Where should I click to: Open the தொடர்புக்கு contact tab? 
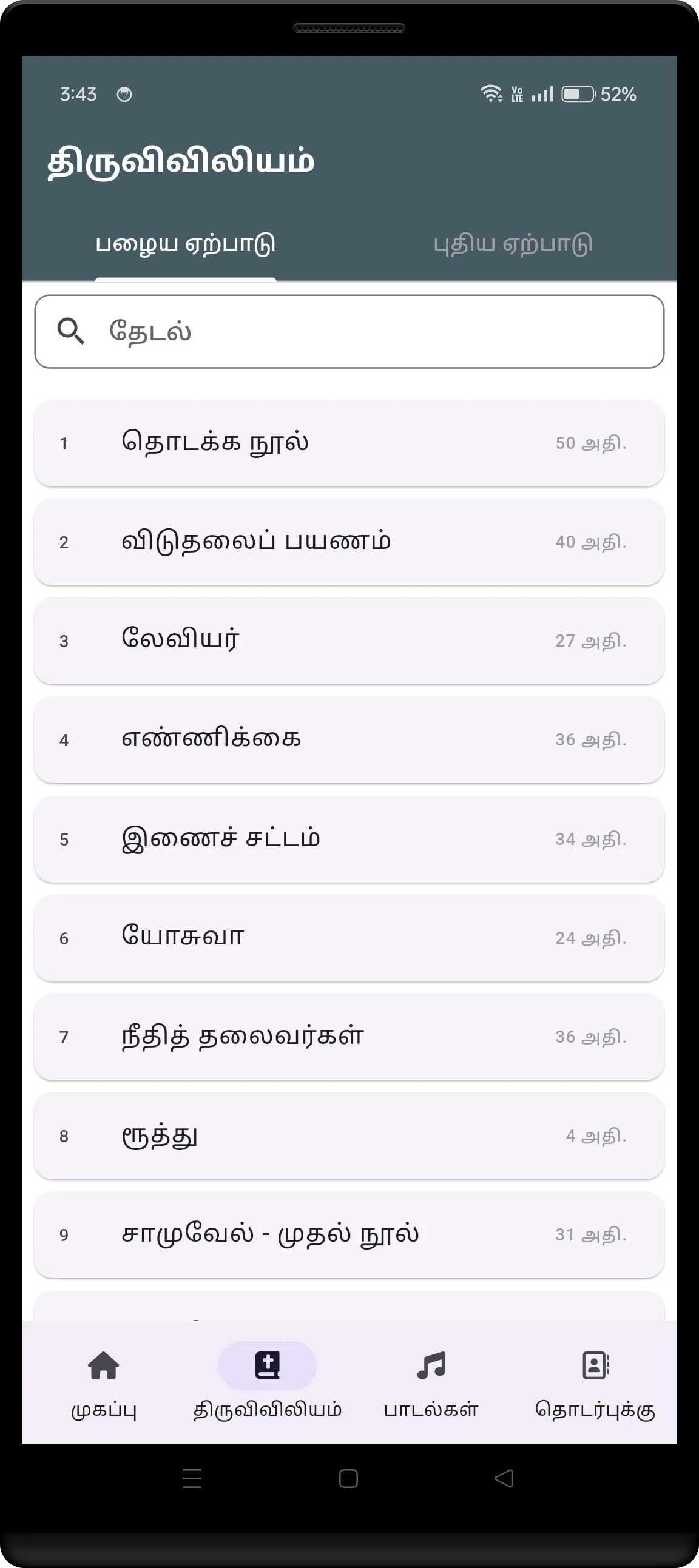(595, 1382)
